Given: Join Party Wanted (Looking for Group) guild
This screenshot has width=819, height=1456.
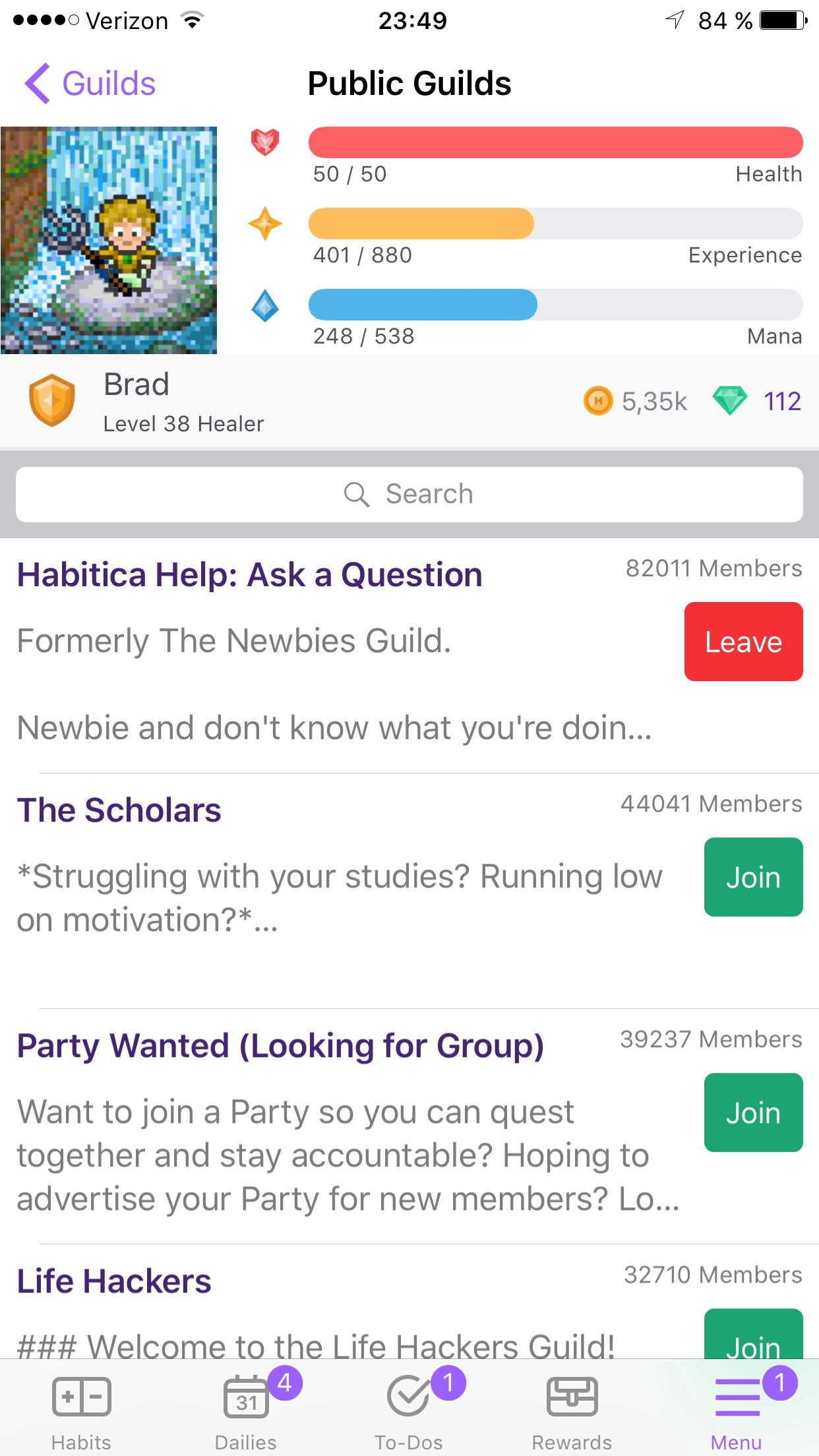Looking at the screenshot, I should [753, 1112].
